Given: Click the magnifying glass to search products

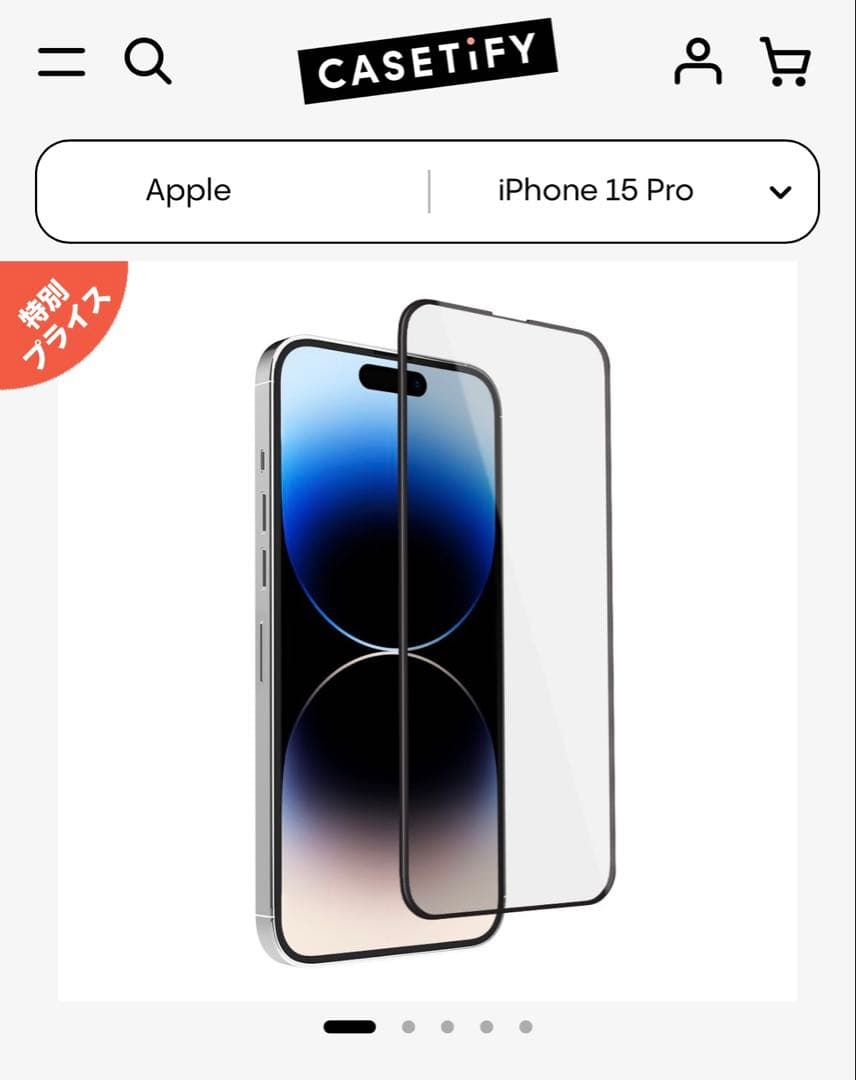Looking at the screenshot, I should click(148, 62).
